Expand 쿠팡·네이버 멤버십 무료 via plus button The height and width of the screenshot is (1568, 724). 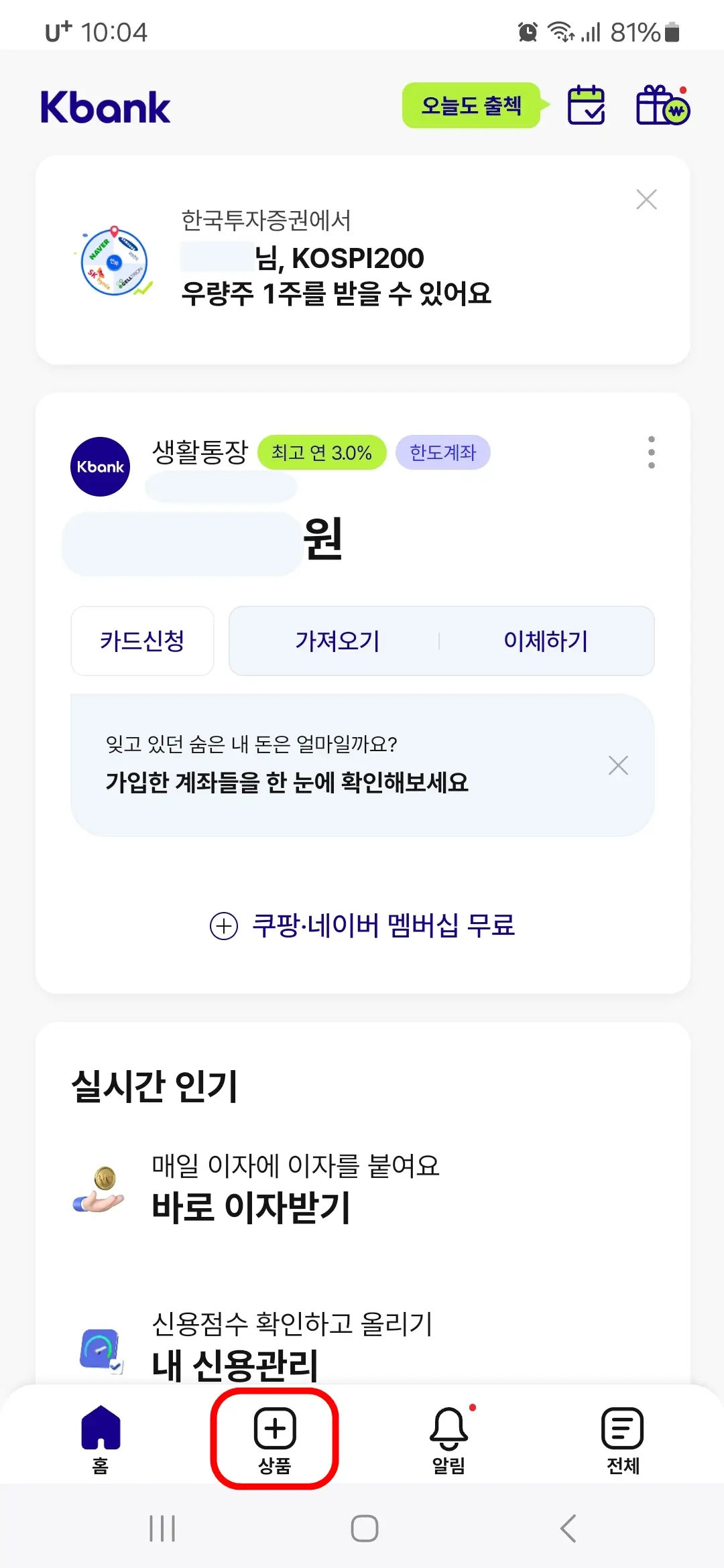[223, 927]
